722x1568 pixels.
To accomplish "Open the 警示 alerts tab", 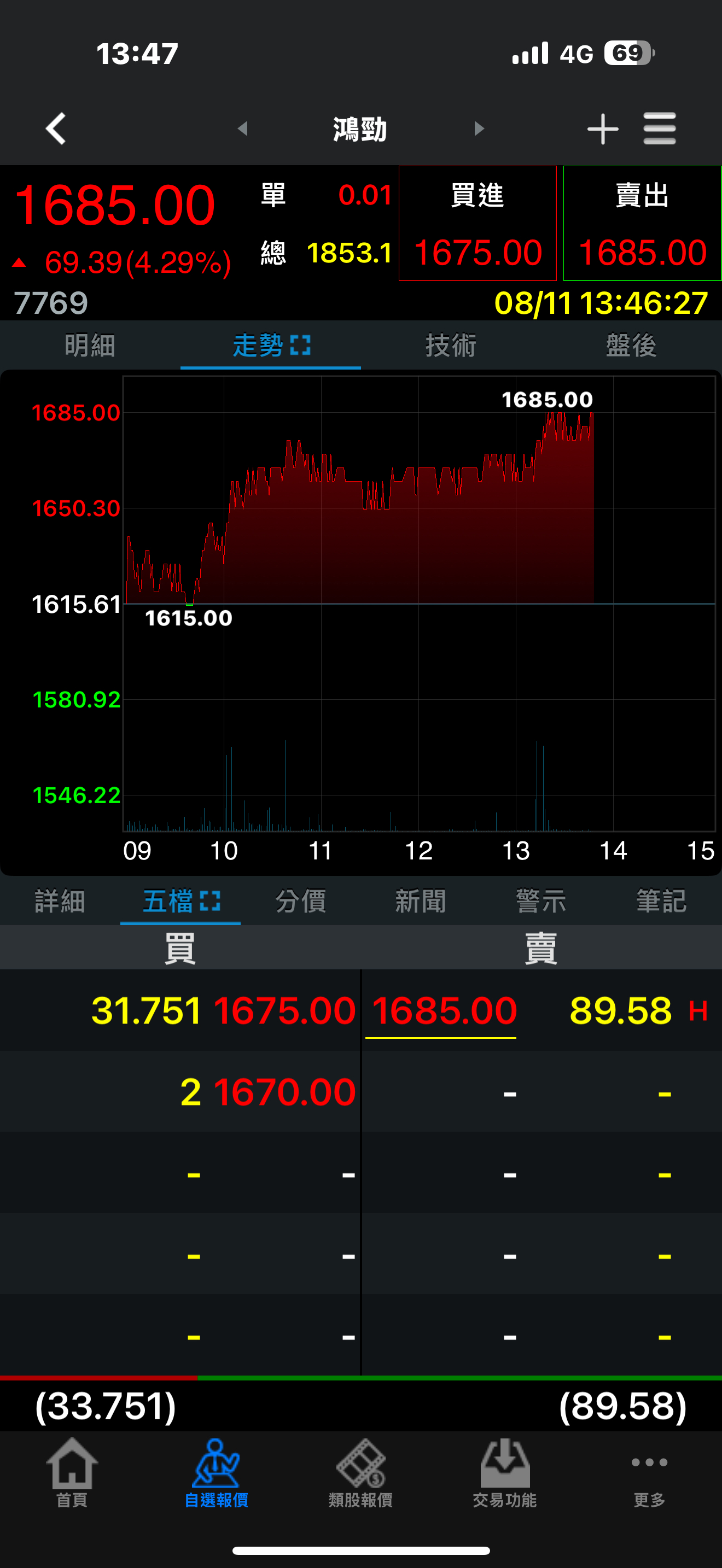I will 540,902.
